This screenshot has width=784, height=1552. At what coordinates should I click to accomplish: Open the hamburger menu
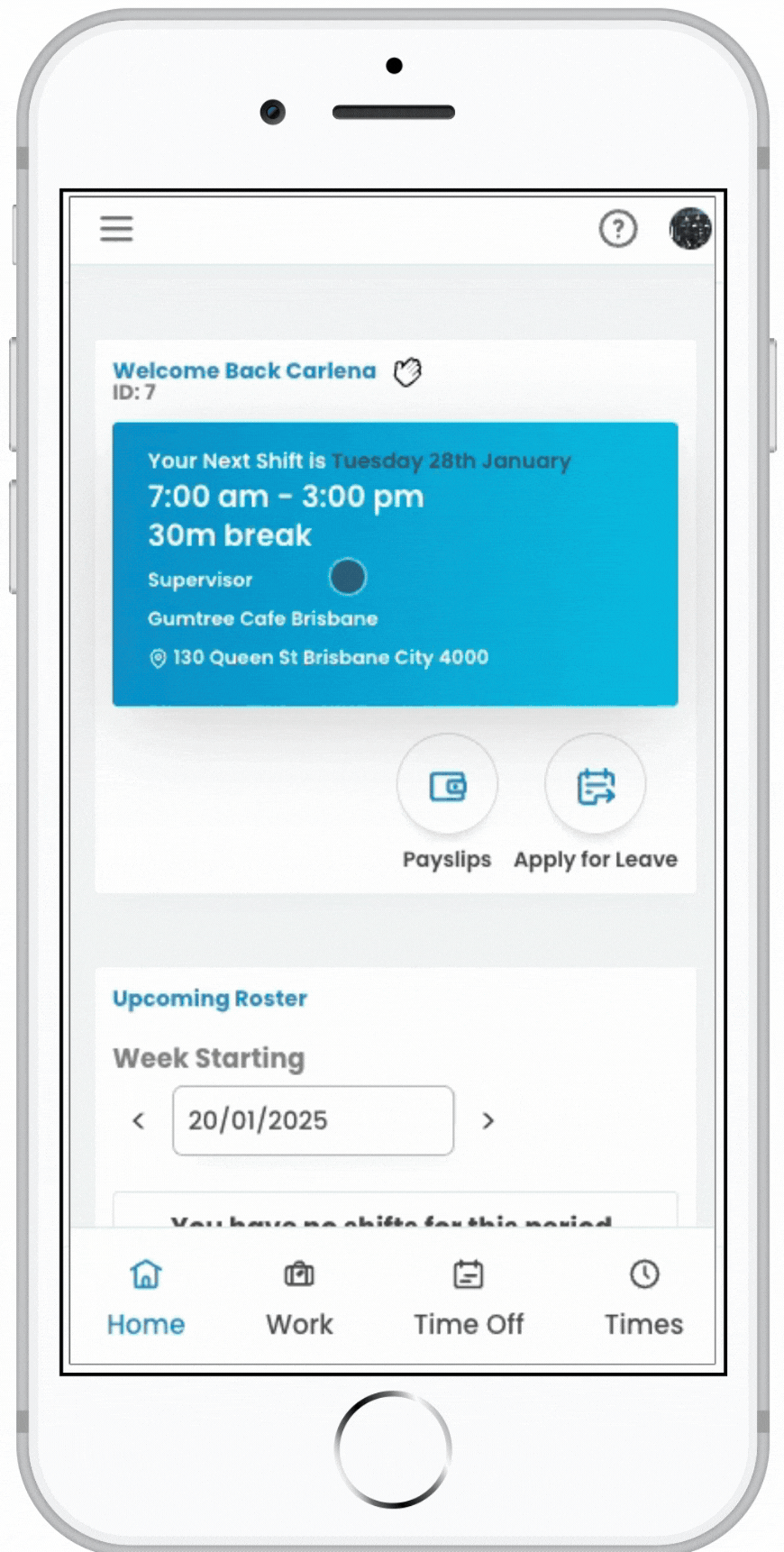pyautogui.click(x=116, y=229)
